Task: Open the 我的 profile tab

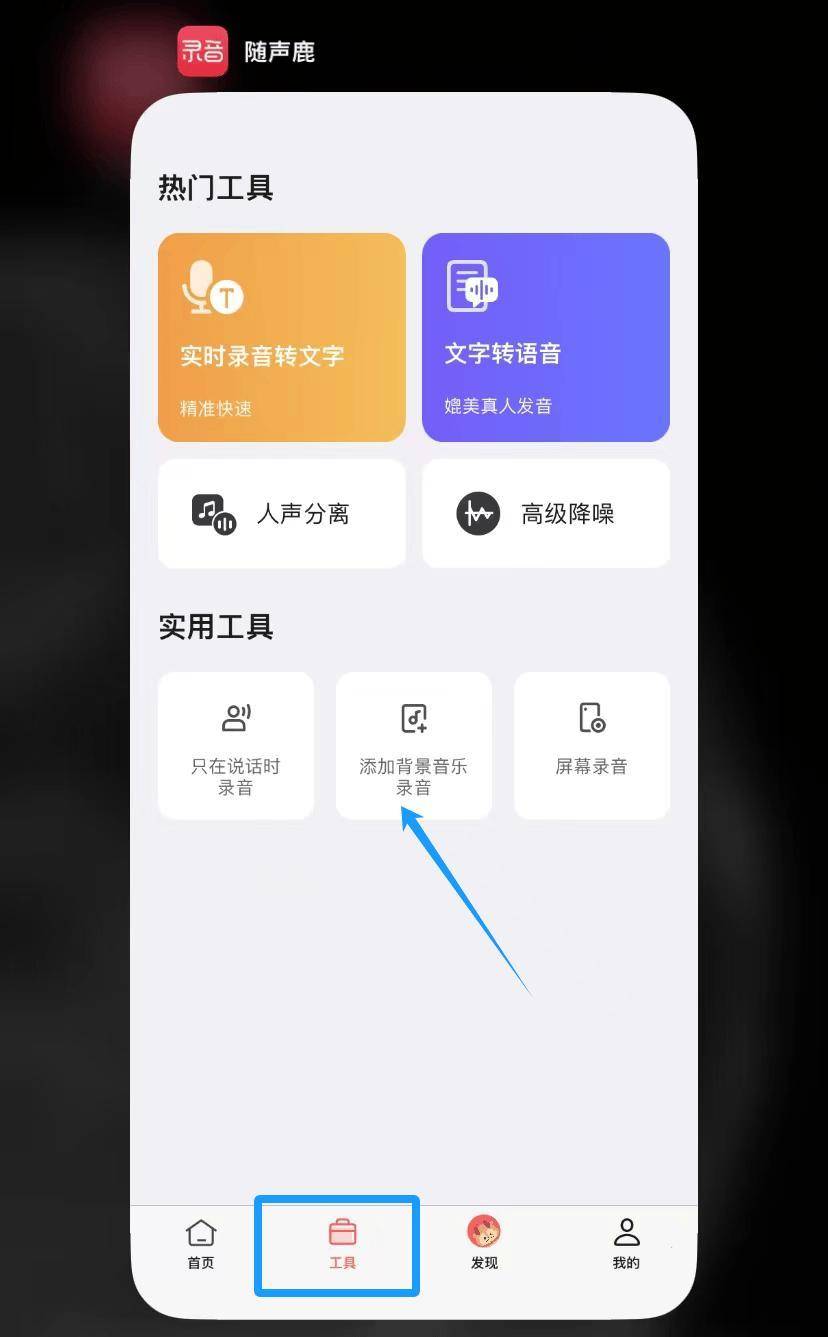Action: coord(626,1244)
